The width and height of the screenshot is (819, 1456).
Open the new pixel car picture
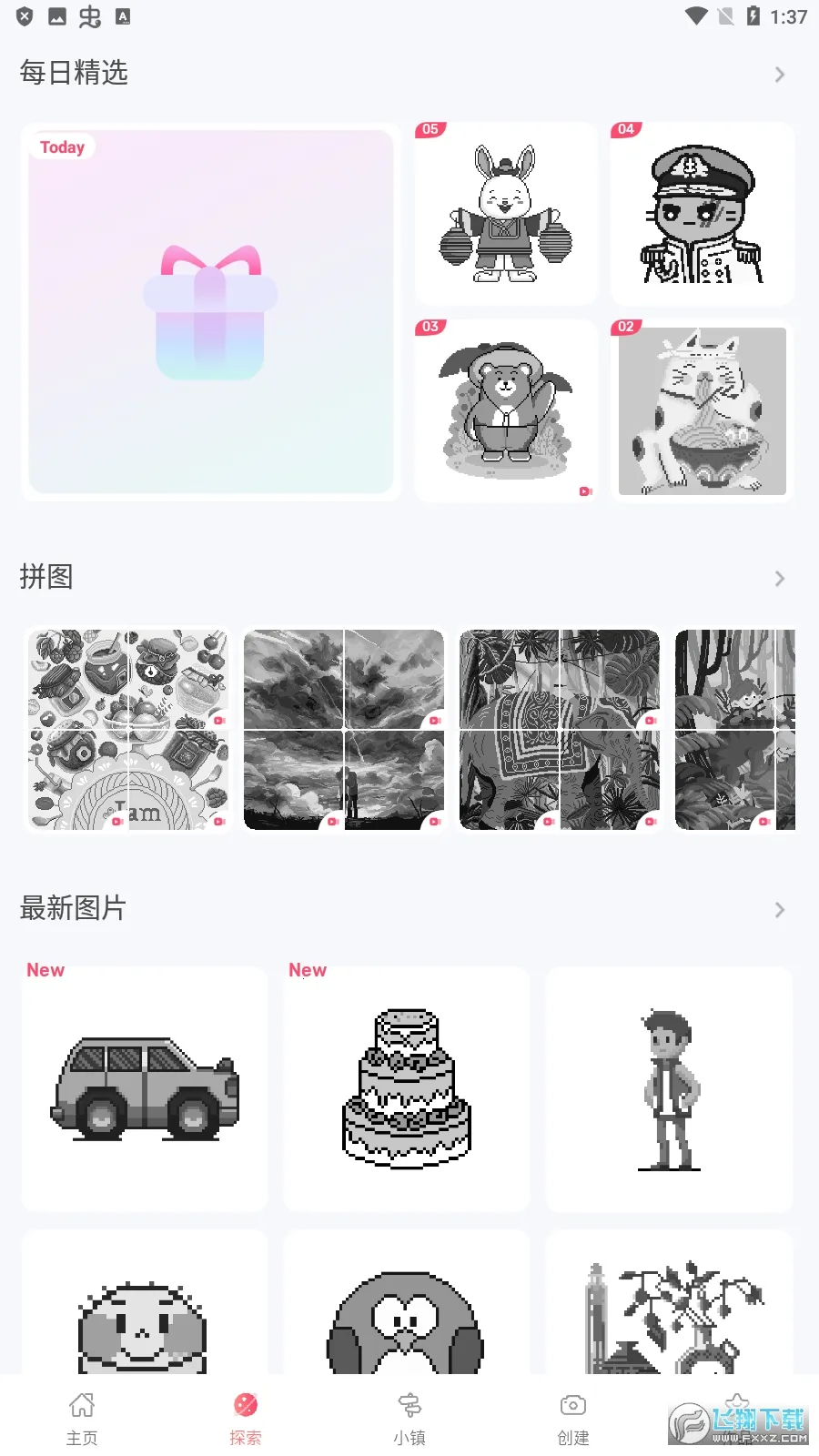[x=145, y=1088]
